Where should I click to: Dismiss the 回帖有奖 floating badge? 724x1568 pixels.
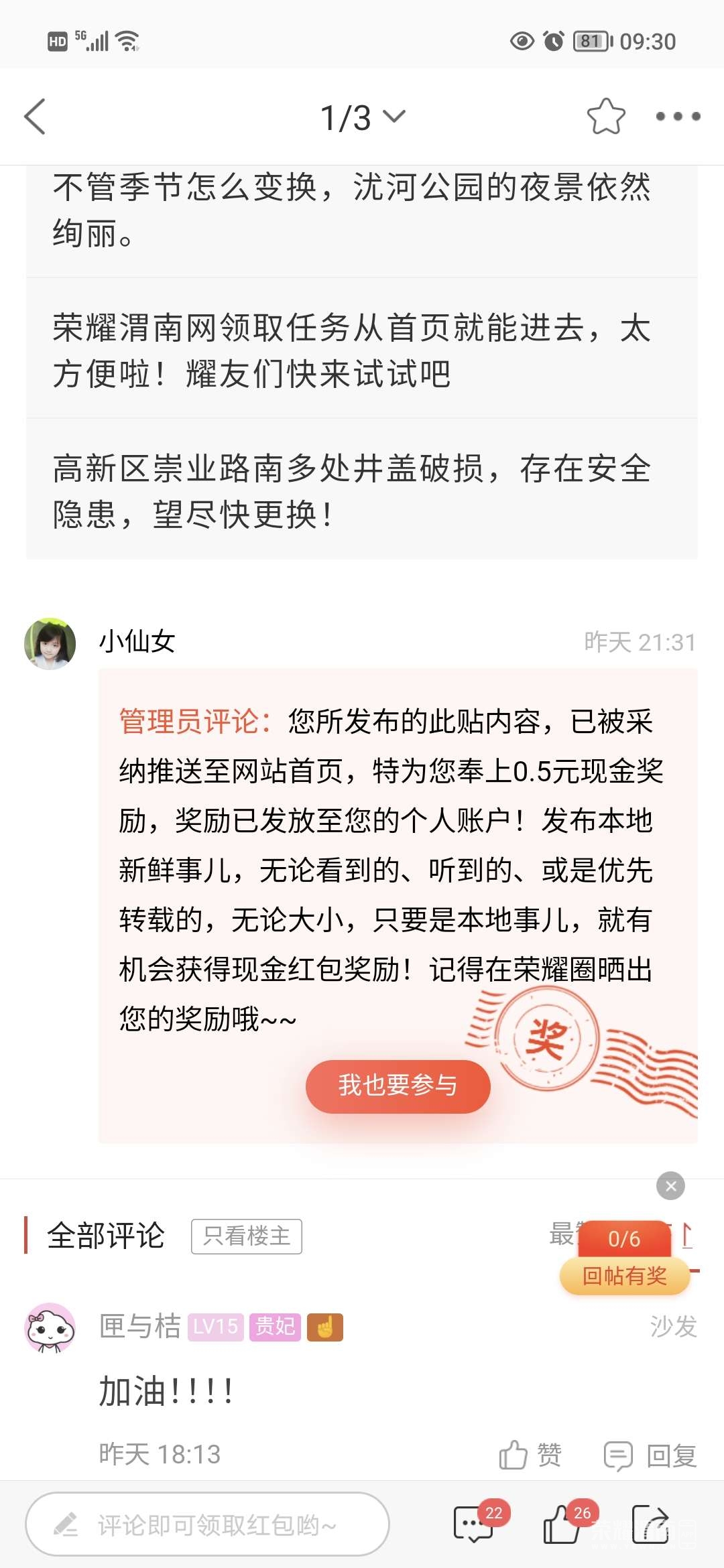(670, 1186)
